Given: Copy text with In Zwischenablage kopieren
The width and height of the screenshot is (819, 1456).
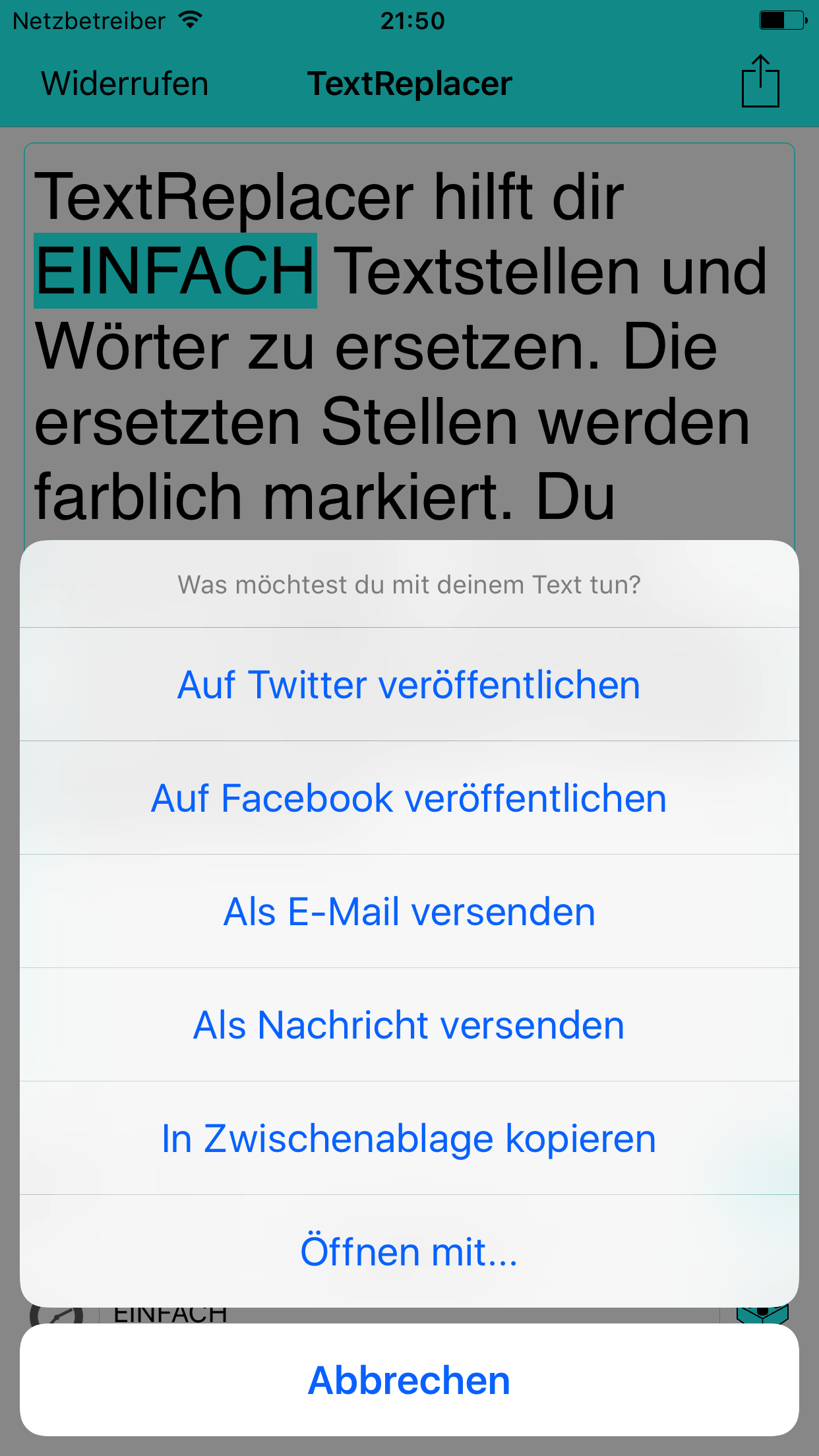Looking at the screenshot, I should click(409, 1138).
